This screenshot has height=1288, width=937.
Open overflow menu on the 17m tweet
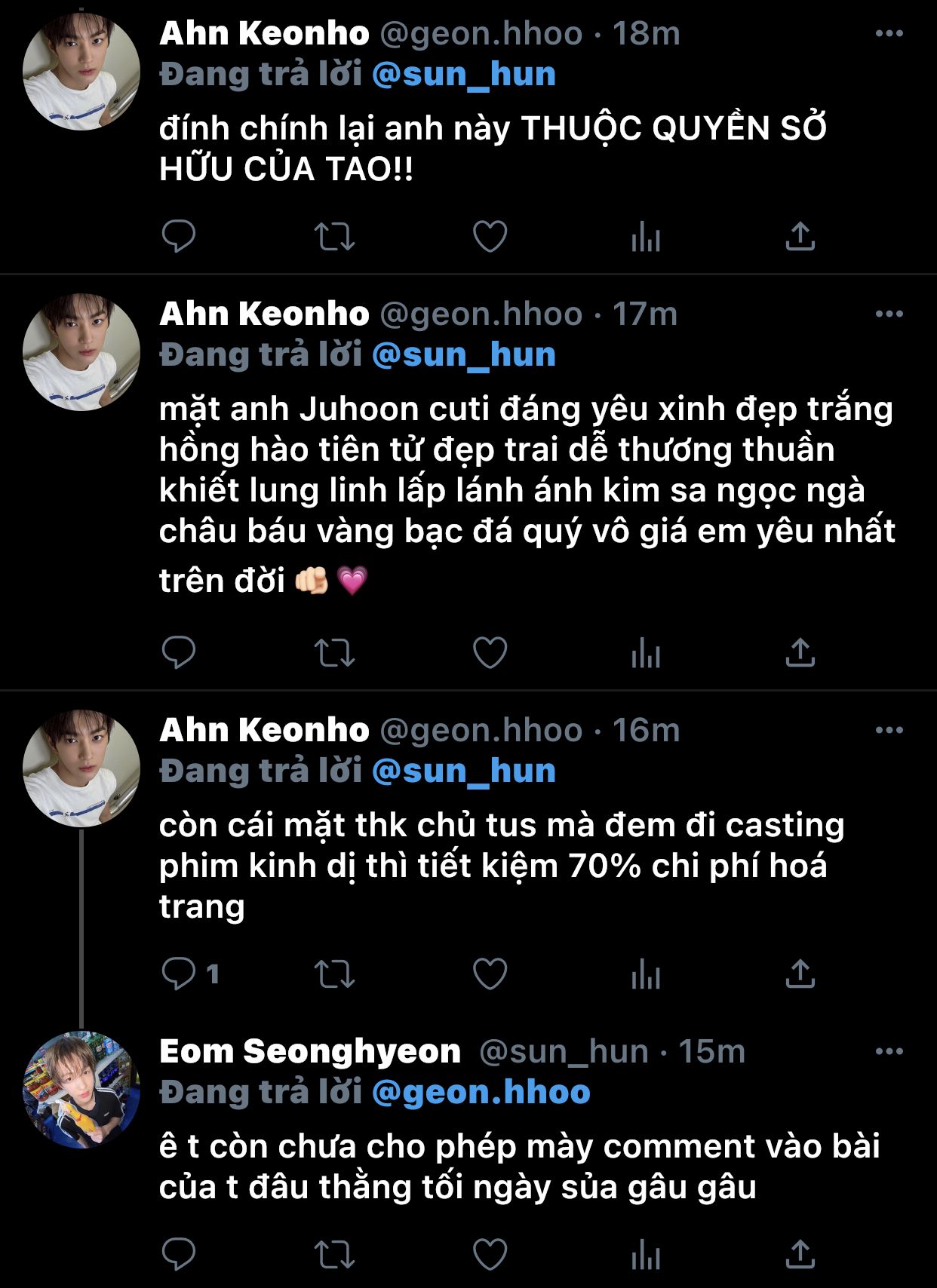[889, 314]
